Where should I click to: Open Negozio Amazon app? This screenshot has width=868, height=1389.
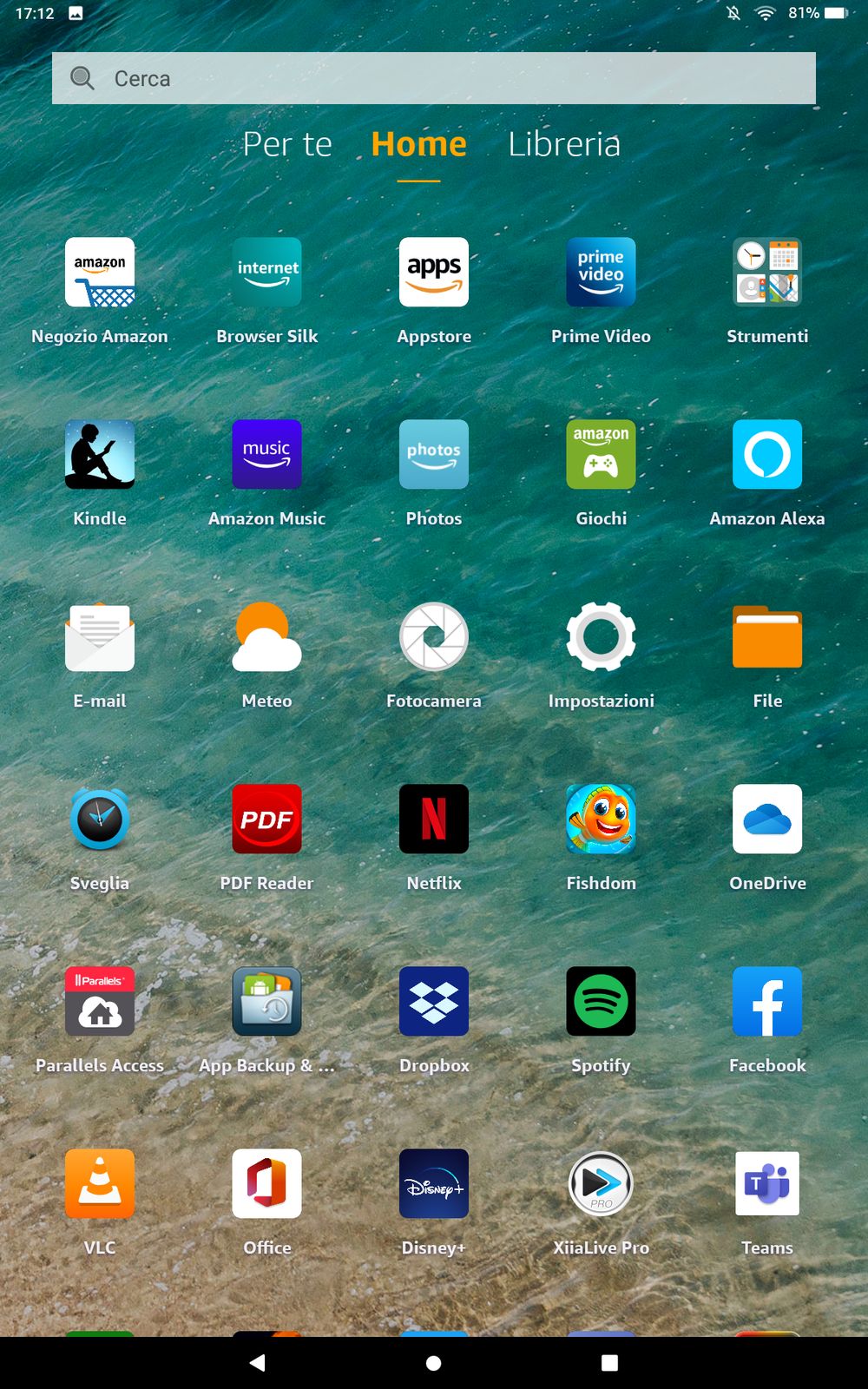click(x=100, y=273)
